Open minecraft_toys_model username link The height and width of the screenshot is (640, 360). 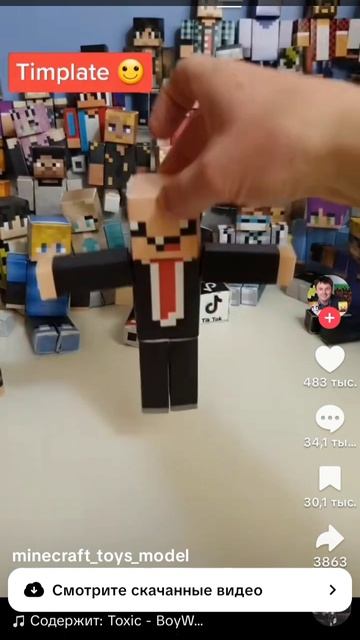point(101,556)
